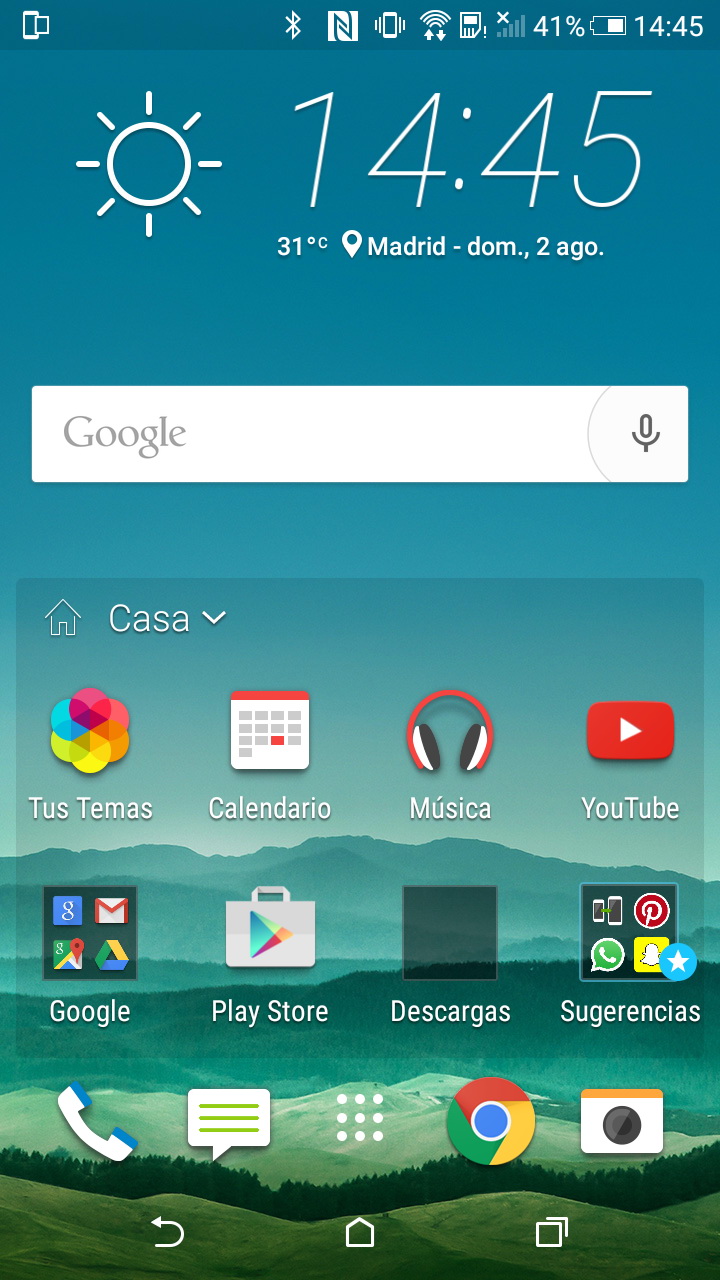Launch the Chrome browser
This screenshot has height=1280, width=720.
point(490,1122)
